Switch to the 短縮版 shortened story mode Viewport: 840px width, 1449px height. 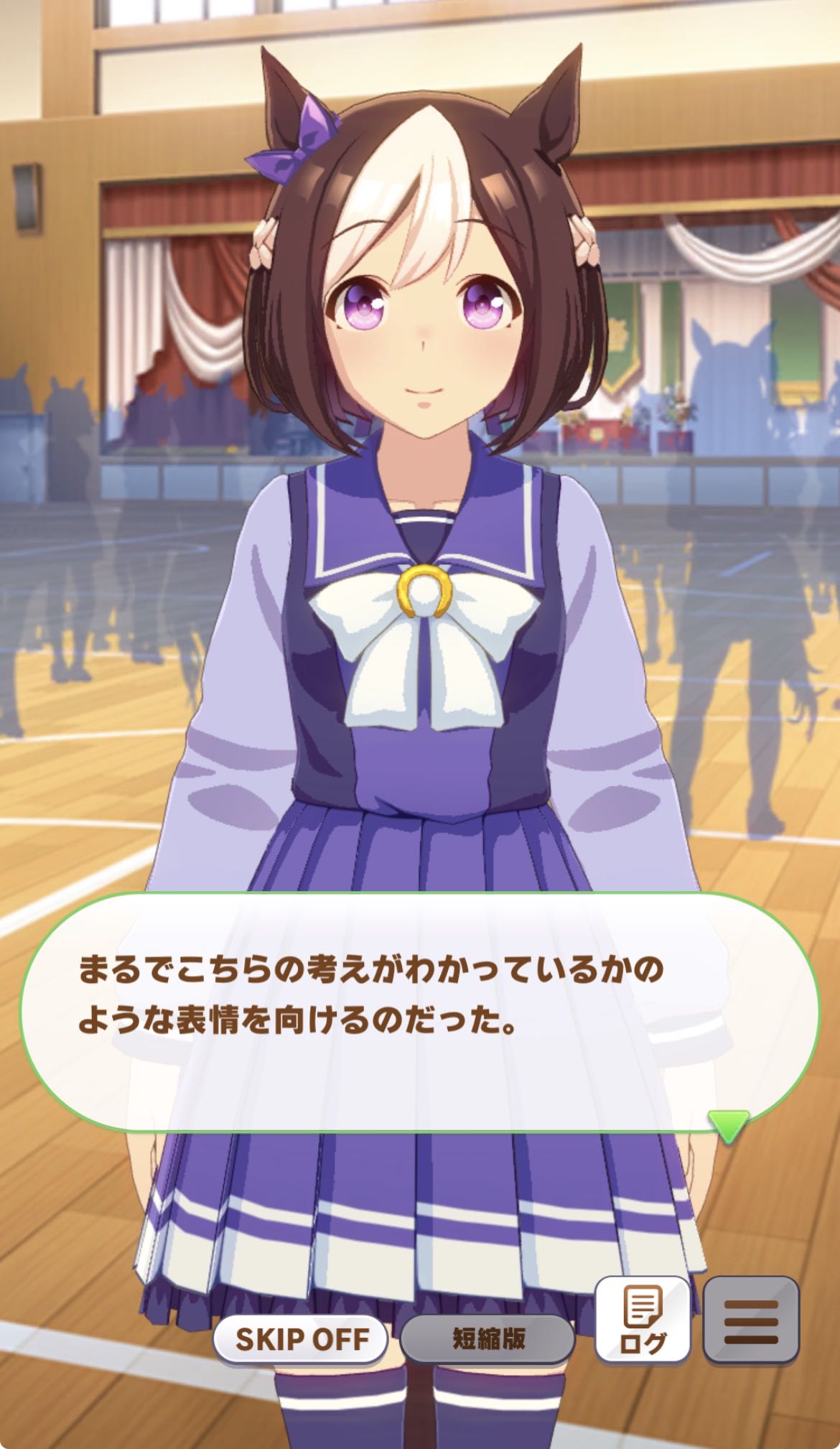click(x=487, y=1339)
